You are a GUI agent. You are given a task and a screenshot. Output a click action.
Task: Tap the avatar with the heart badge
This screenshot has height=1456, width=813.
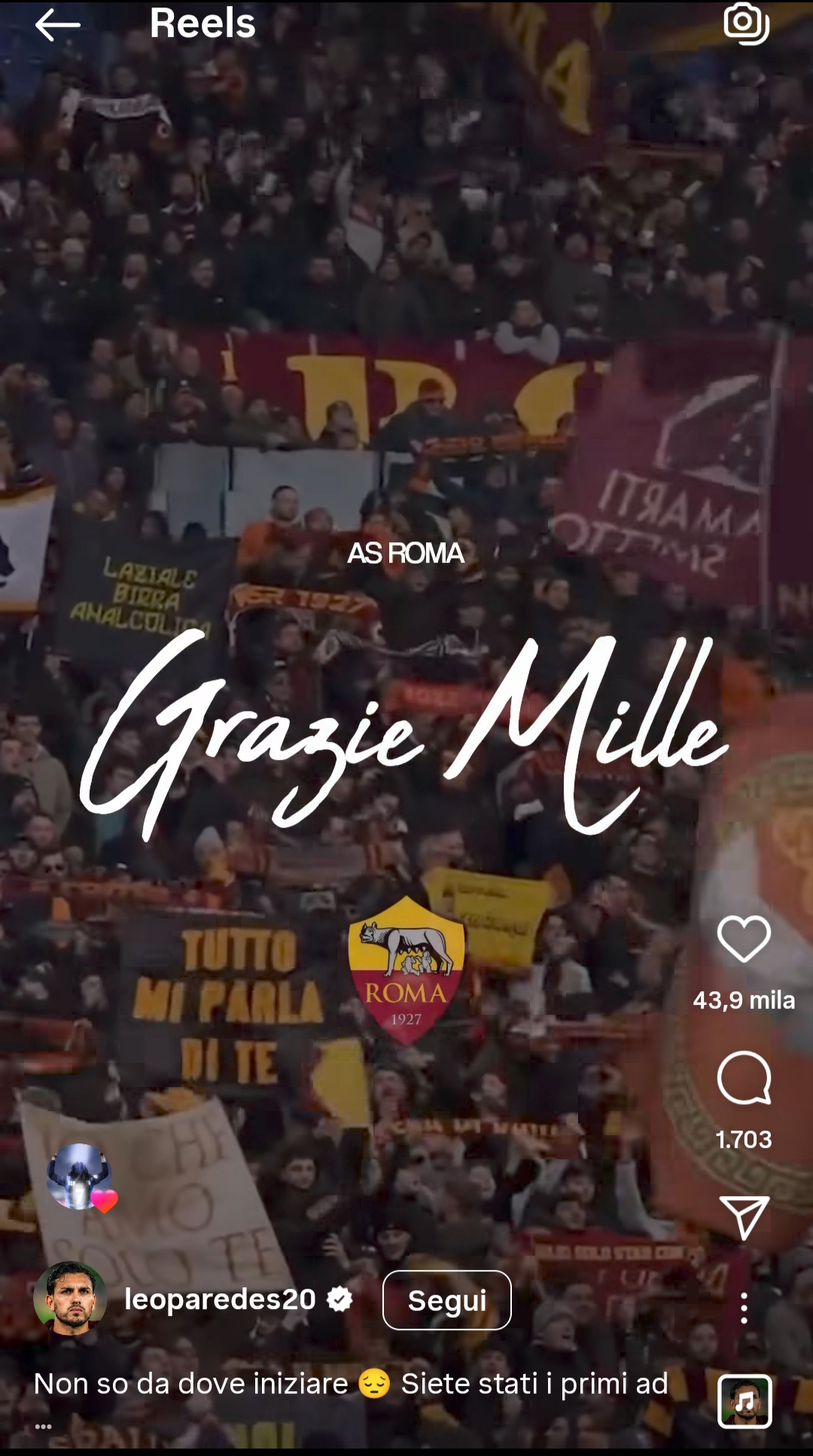tap(80, 1177)
